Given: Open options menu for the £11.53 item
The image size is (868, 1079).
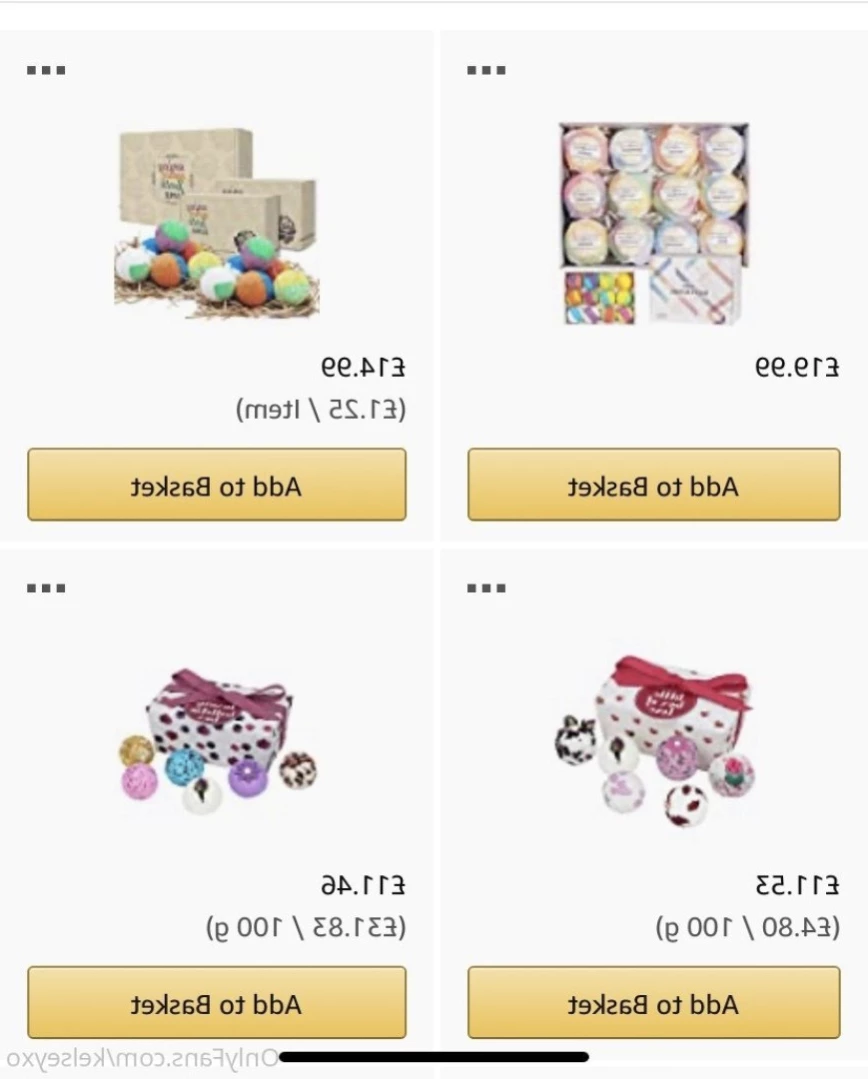Looking at the screenshot, I should click(x=486, y=588).
